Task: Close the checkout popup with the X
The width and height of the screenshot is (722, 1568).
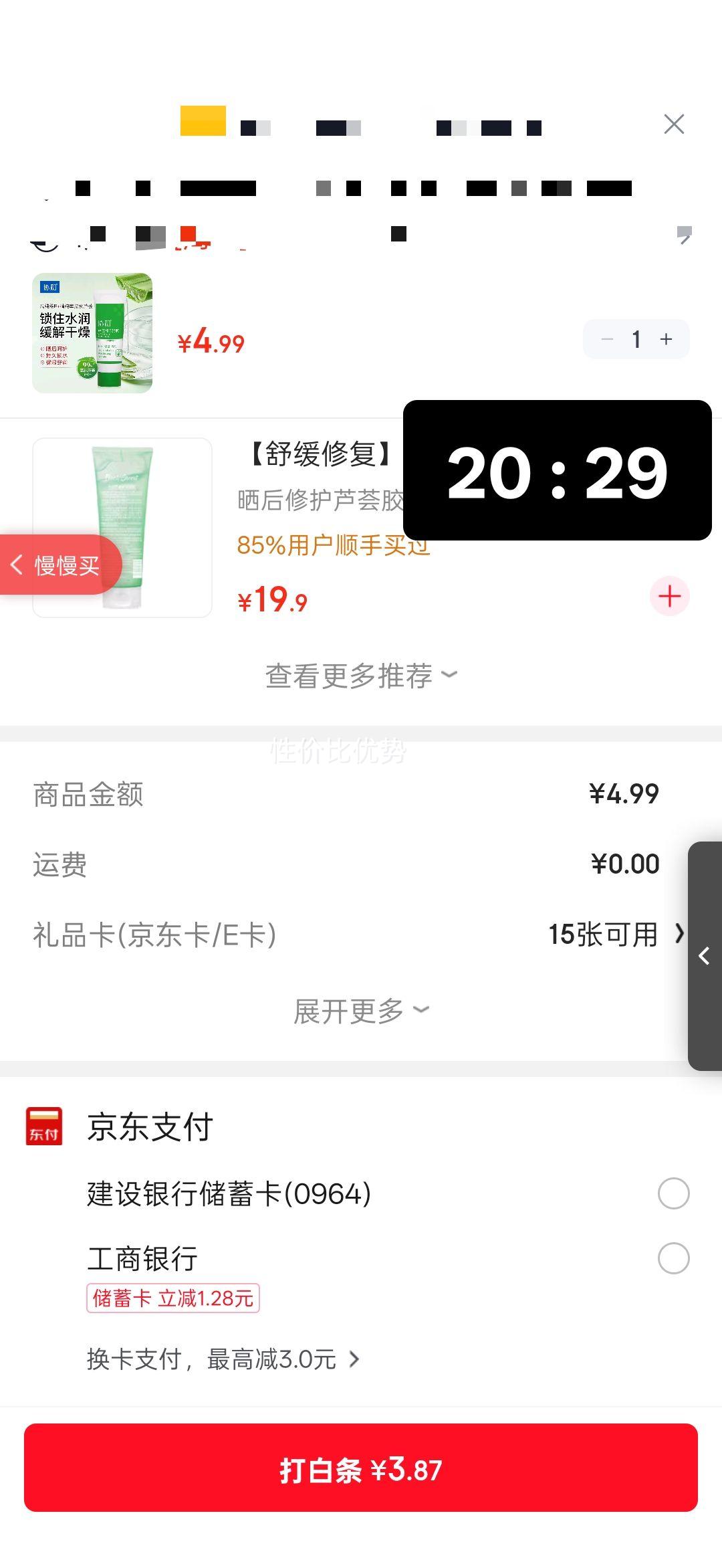Action: (x=673, y=124)
